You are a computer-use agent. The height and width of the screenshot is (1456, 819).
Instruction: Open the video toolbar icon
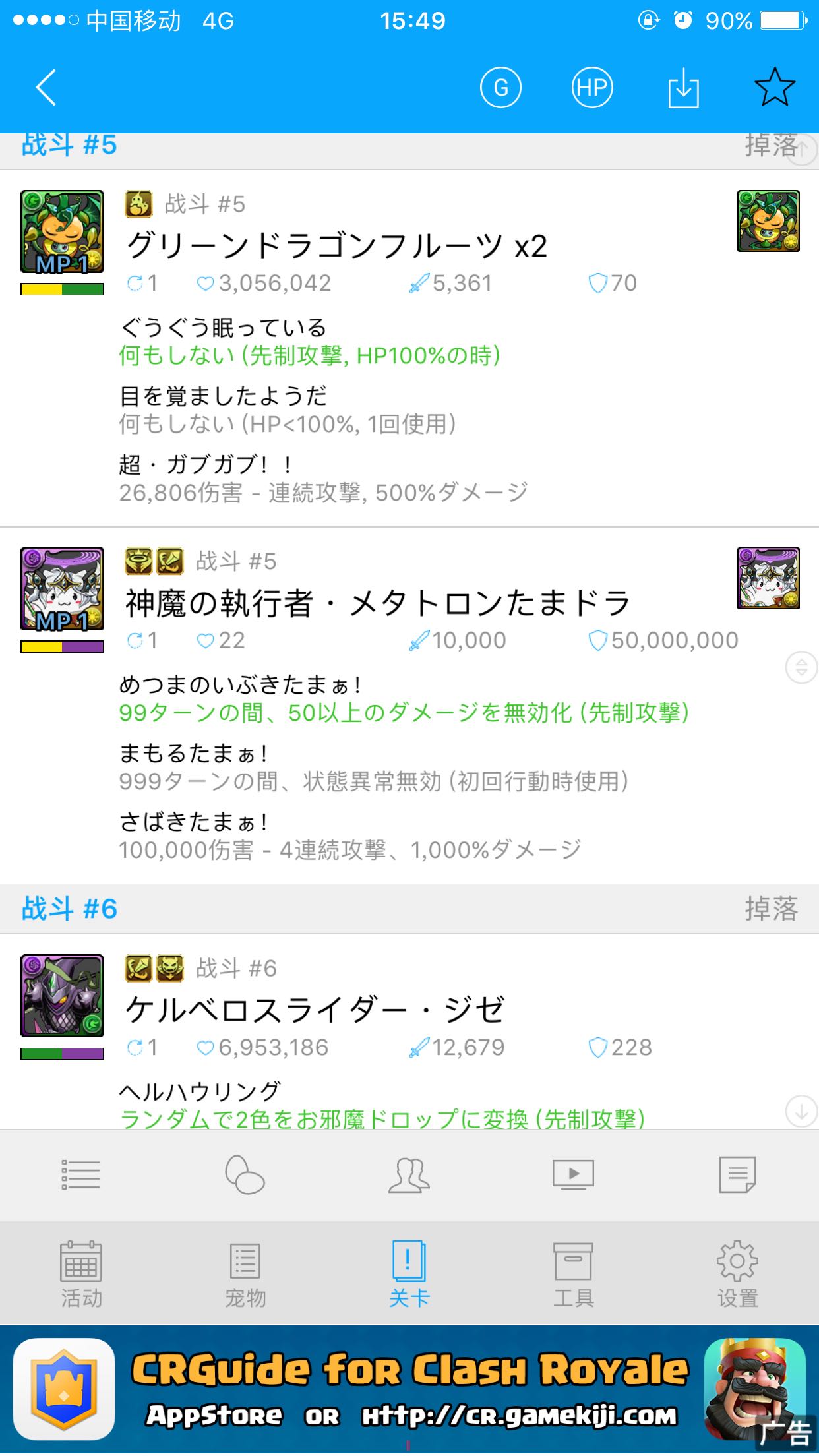point(573,1174)
